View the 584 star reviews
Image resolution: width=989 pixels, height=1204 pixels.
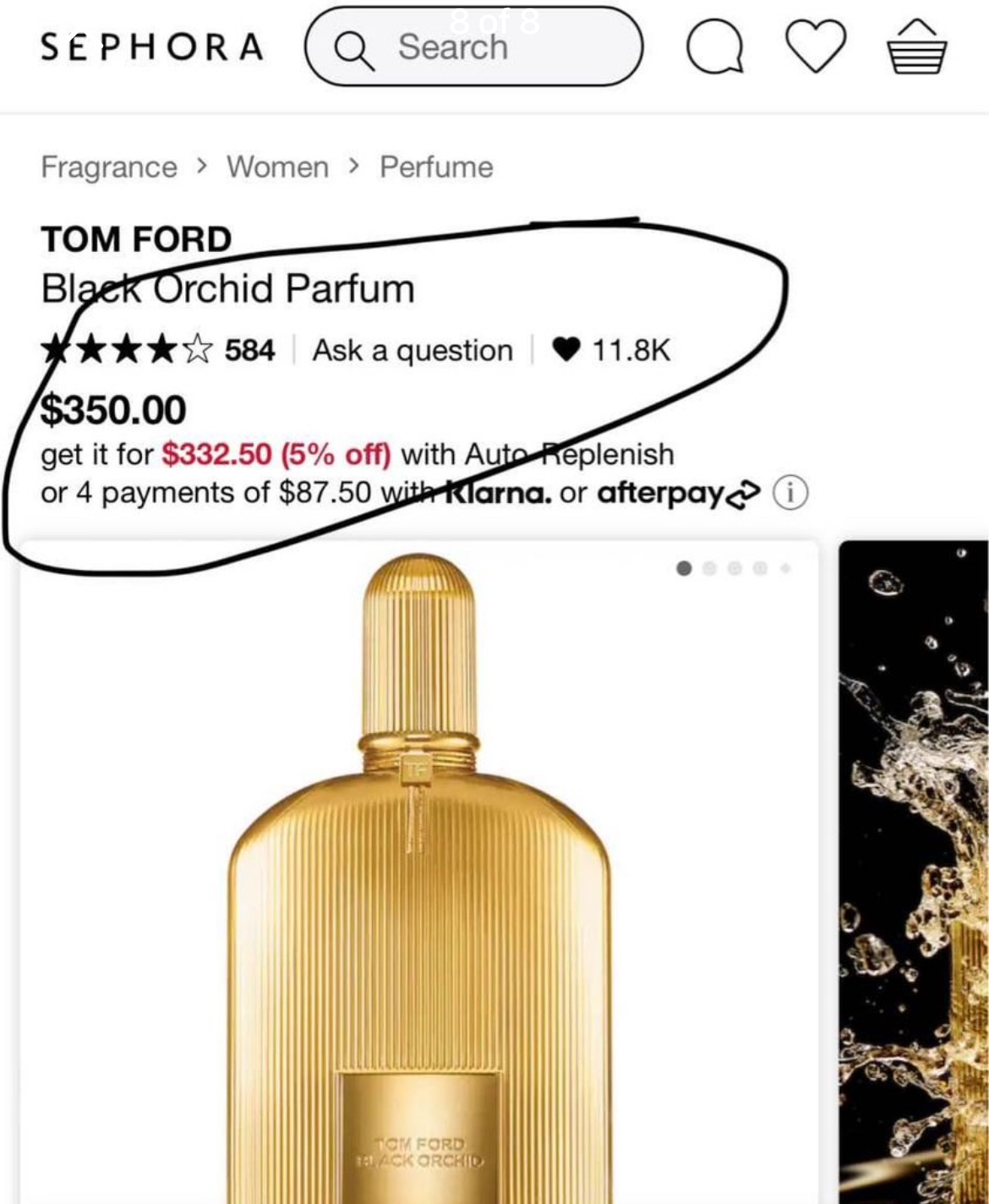(159, 349)
